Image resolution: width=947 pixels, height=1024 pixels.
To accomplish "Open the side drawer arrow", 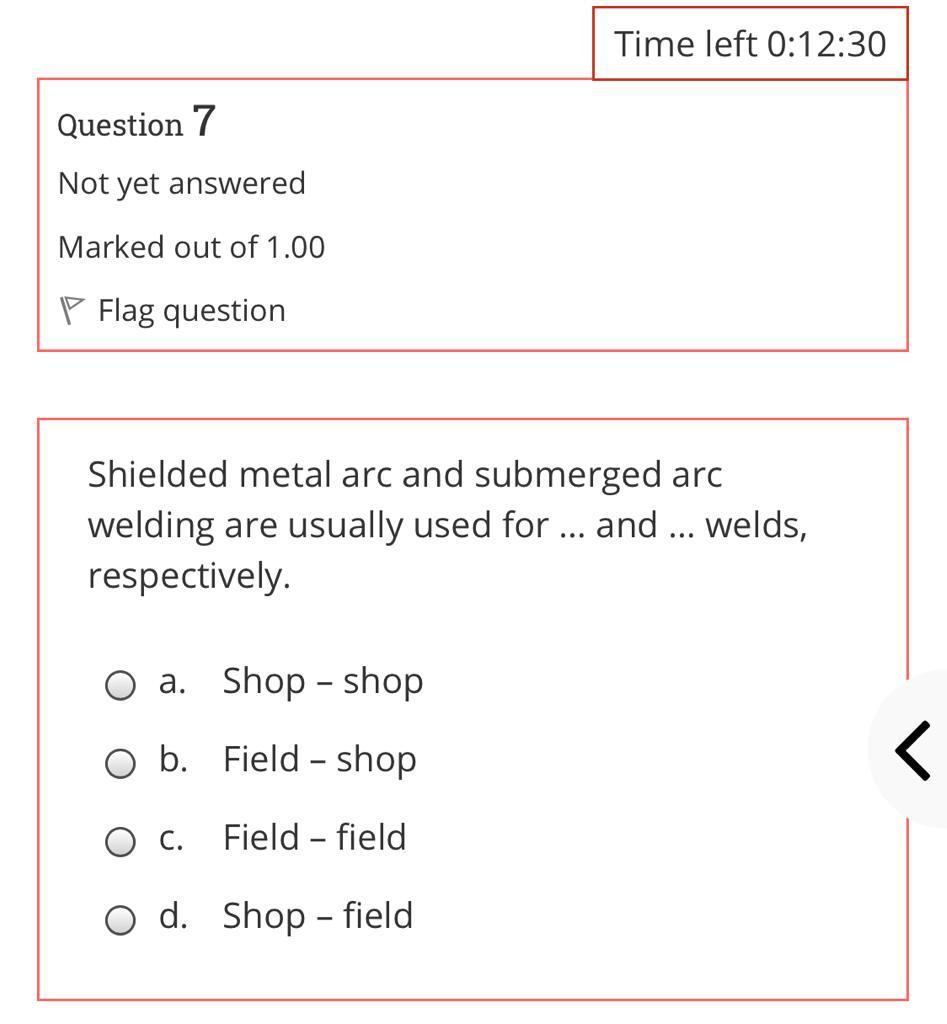I will 913,750.
